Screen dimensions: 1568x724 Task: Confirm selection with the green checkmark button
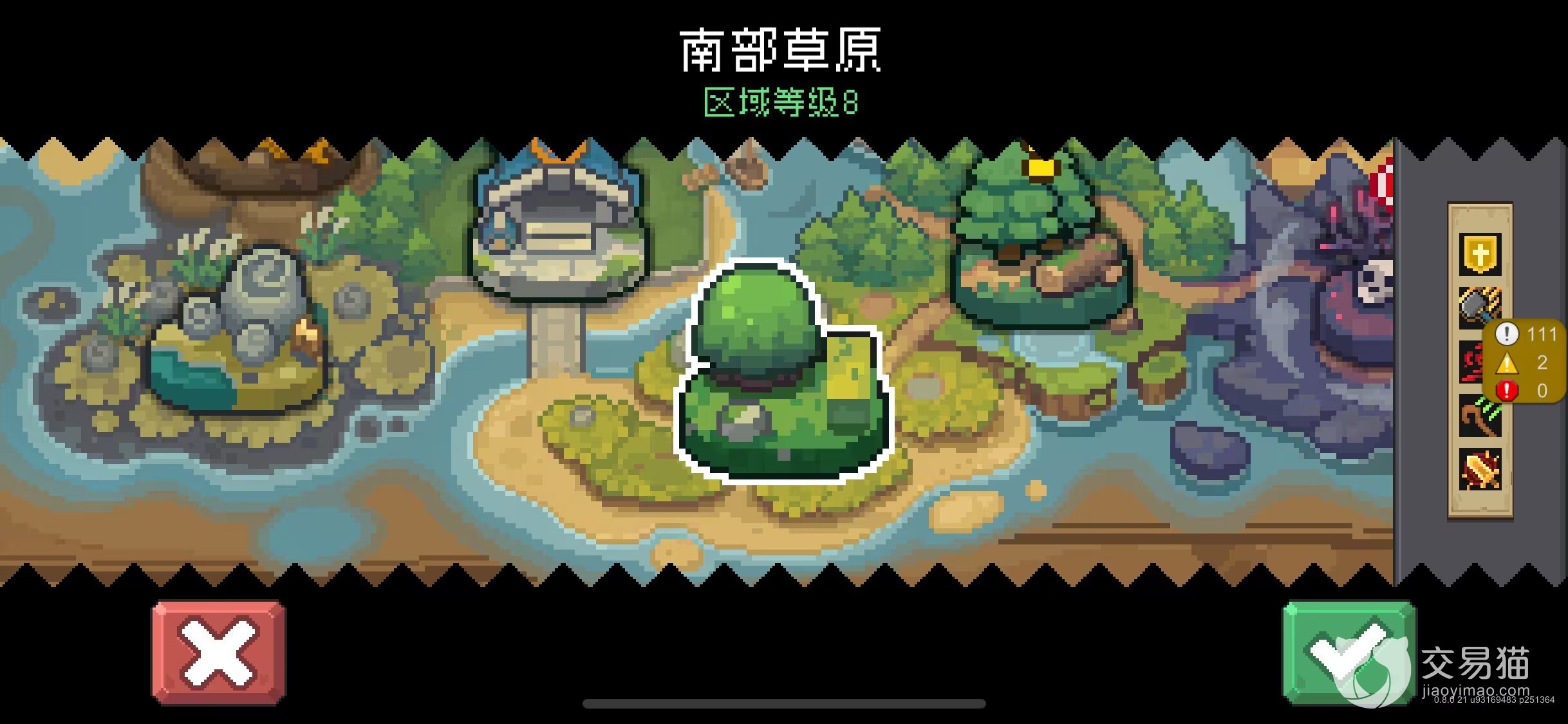(x=1349, y=653)
